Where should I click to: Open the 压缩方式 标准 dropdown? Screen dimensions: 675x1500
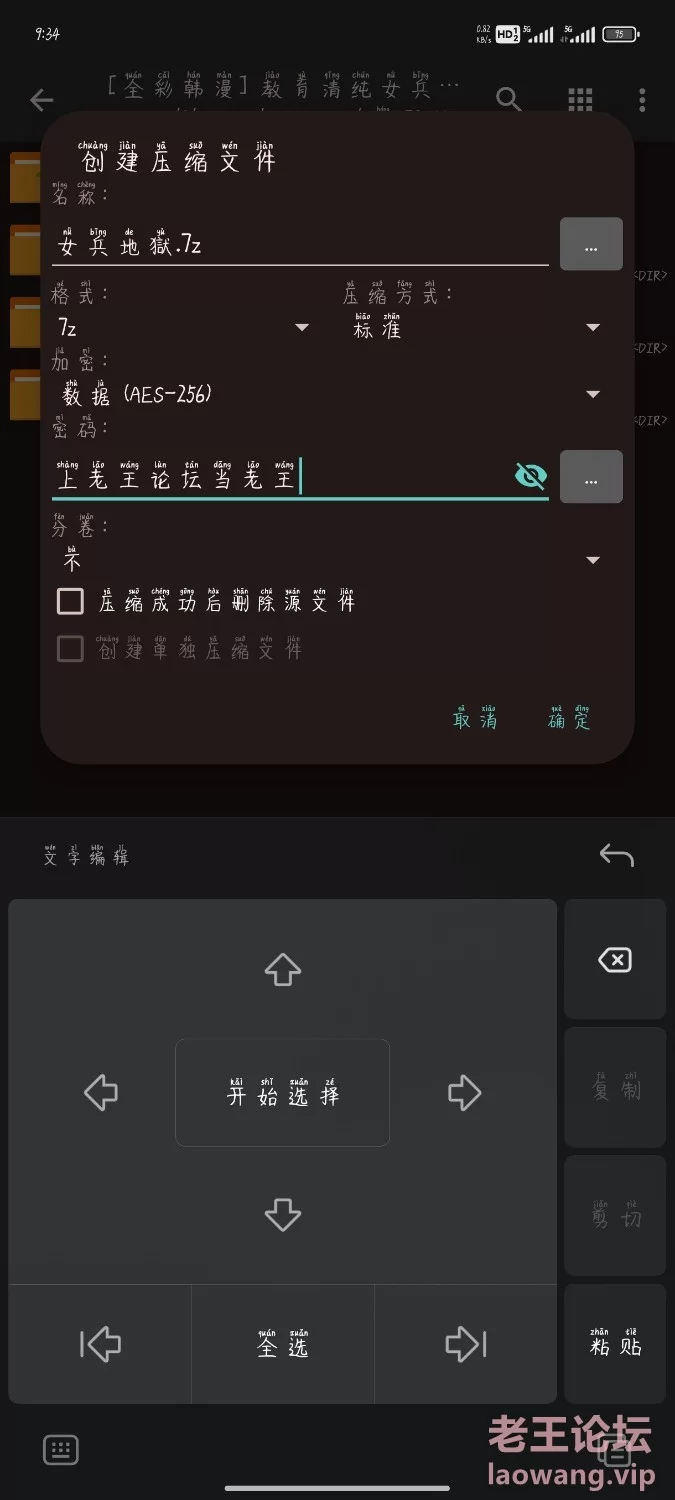[x=475, y=327]
